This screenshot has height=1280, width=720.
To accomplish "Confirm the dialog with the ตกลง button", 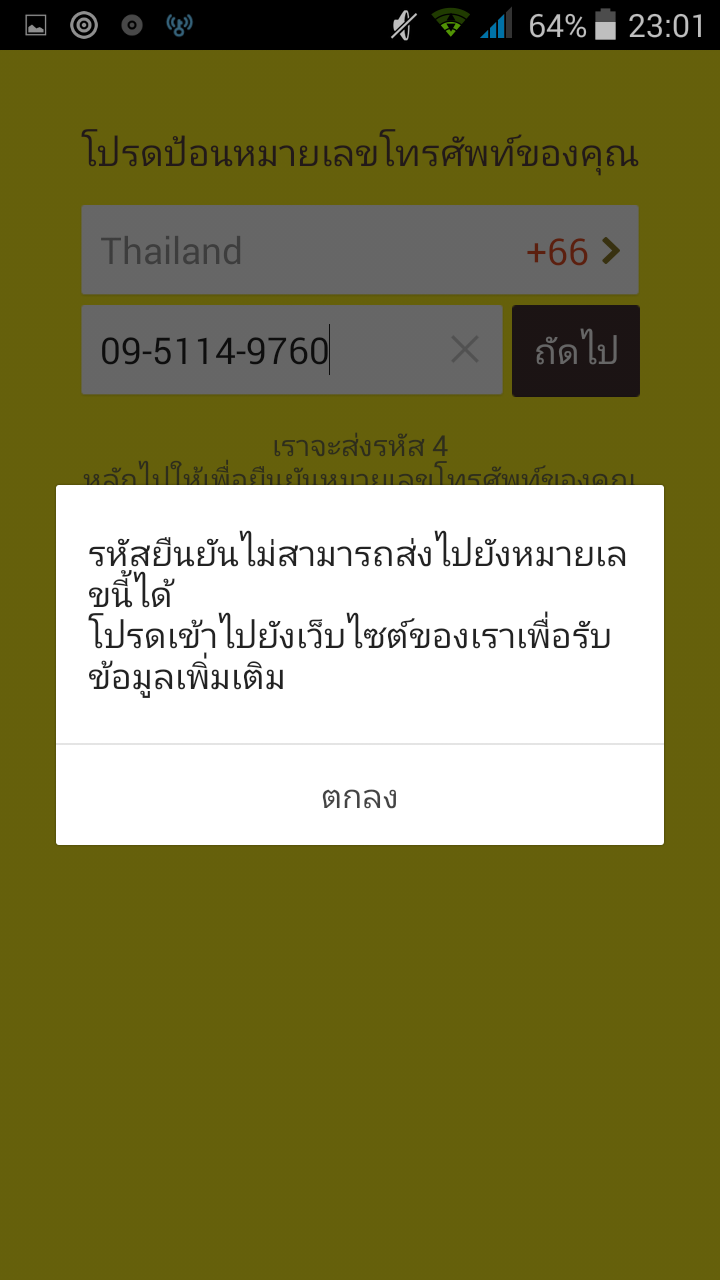I will point(360,796).
